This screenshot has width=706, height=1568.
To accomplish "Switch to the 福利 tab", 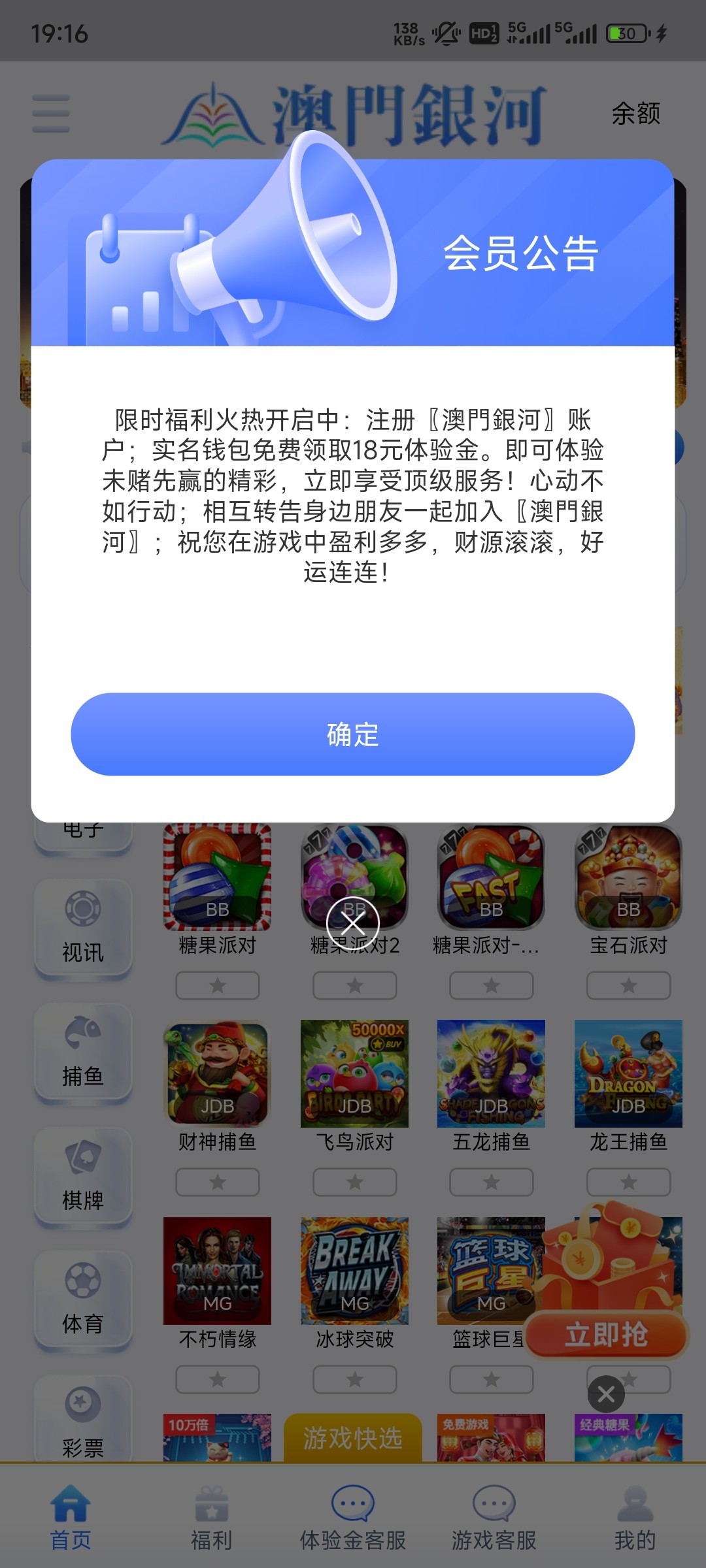I will [x=211, y=1518].
